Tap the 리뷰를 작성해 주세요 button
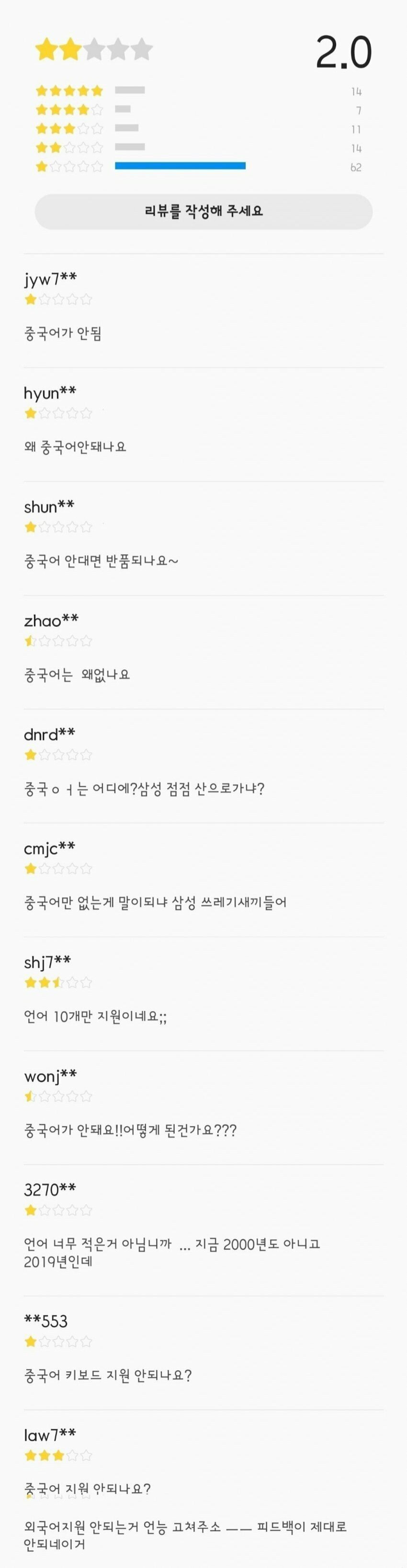The height and width of the screenshot is (1568, 407). [x=203, y=211]
